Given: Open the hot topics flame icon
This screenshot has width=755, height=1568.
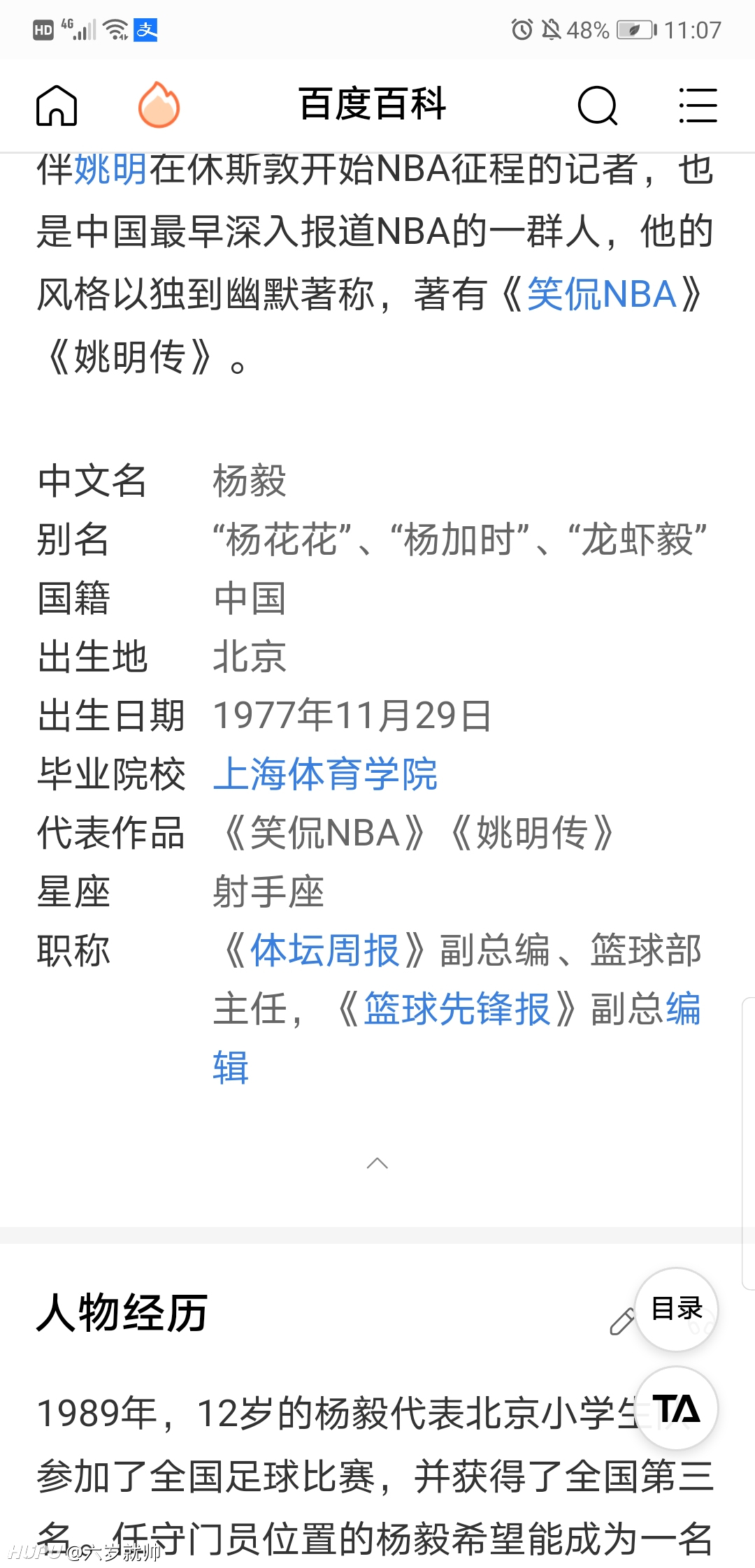Looking at the screenshot, I should [x=159, y=105].
